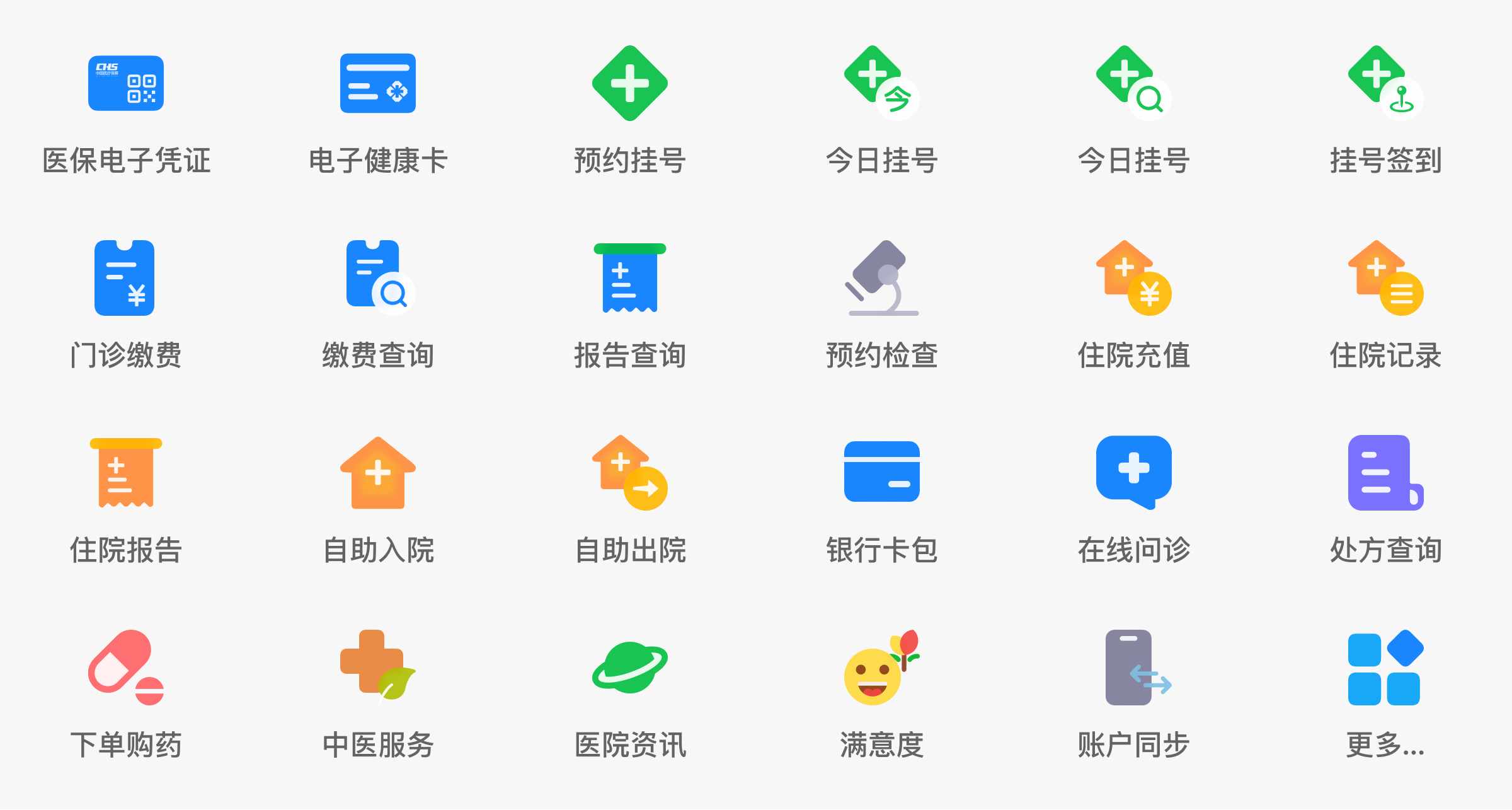Open 处方查询
The width and height of the screenshot is (1512, 810).
click(1386, 473)
